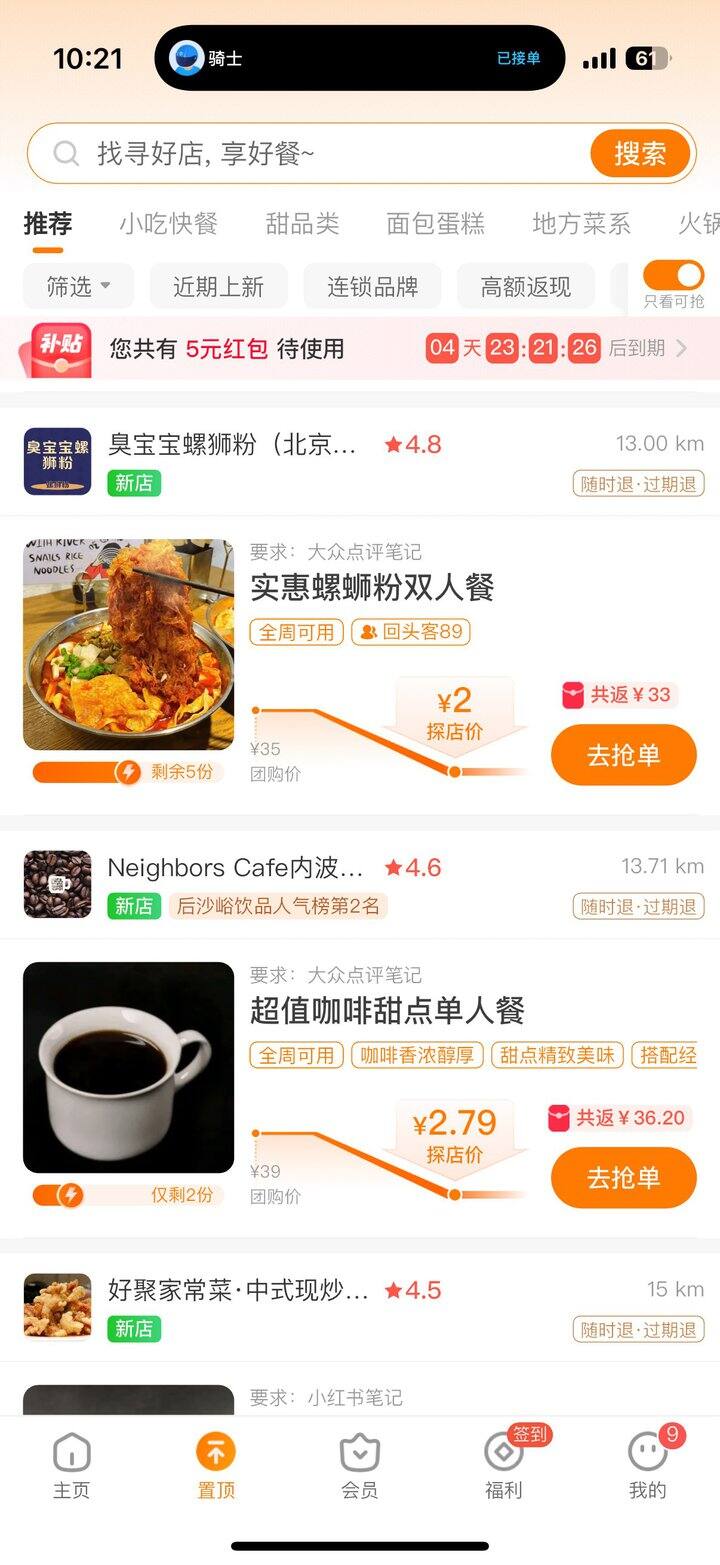Select the 近期上新 filter chip

pyautogui.click(x=218, y=287)
